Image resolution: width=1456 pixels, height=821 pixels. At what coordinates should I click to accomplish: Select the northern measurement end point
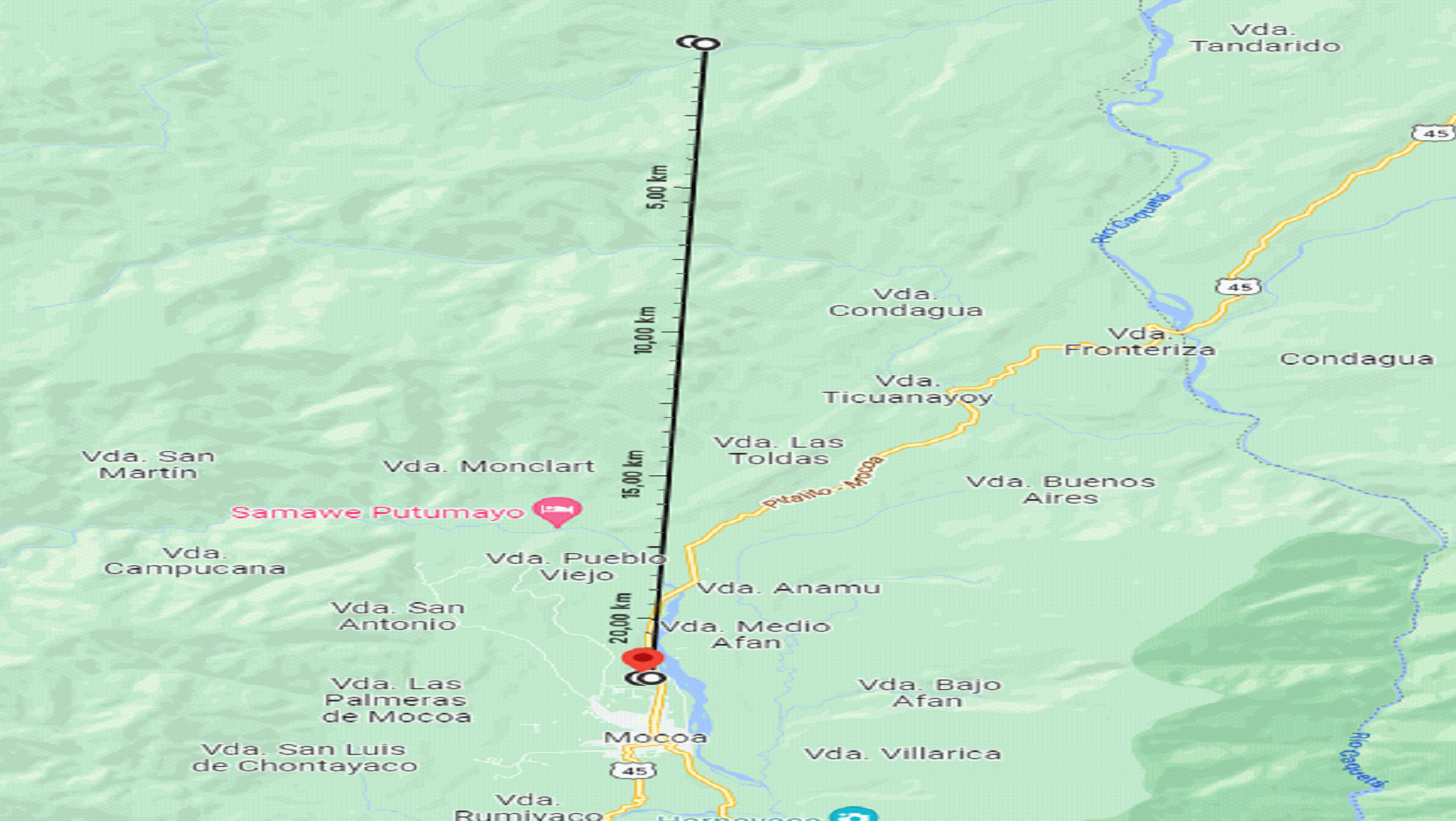point(704,43)
